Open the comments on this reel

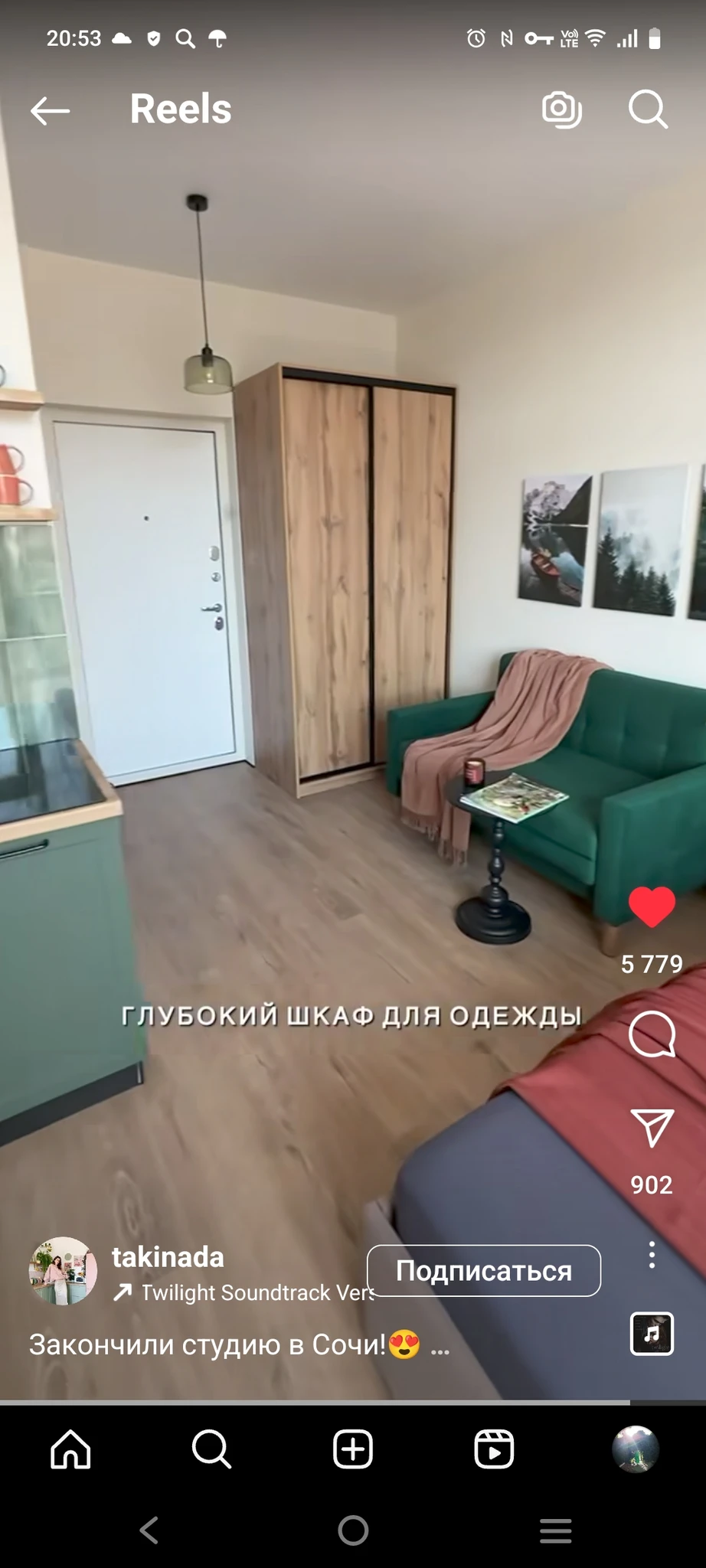point(652,1034)
